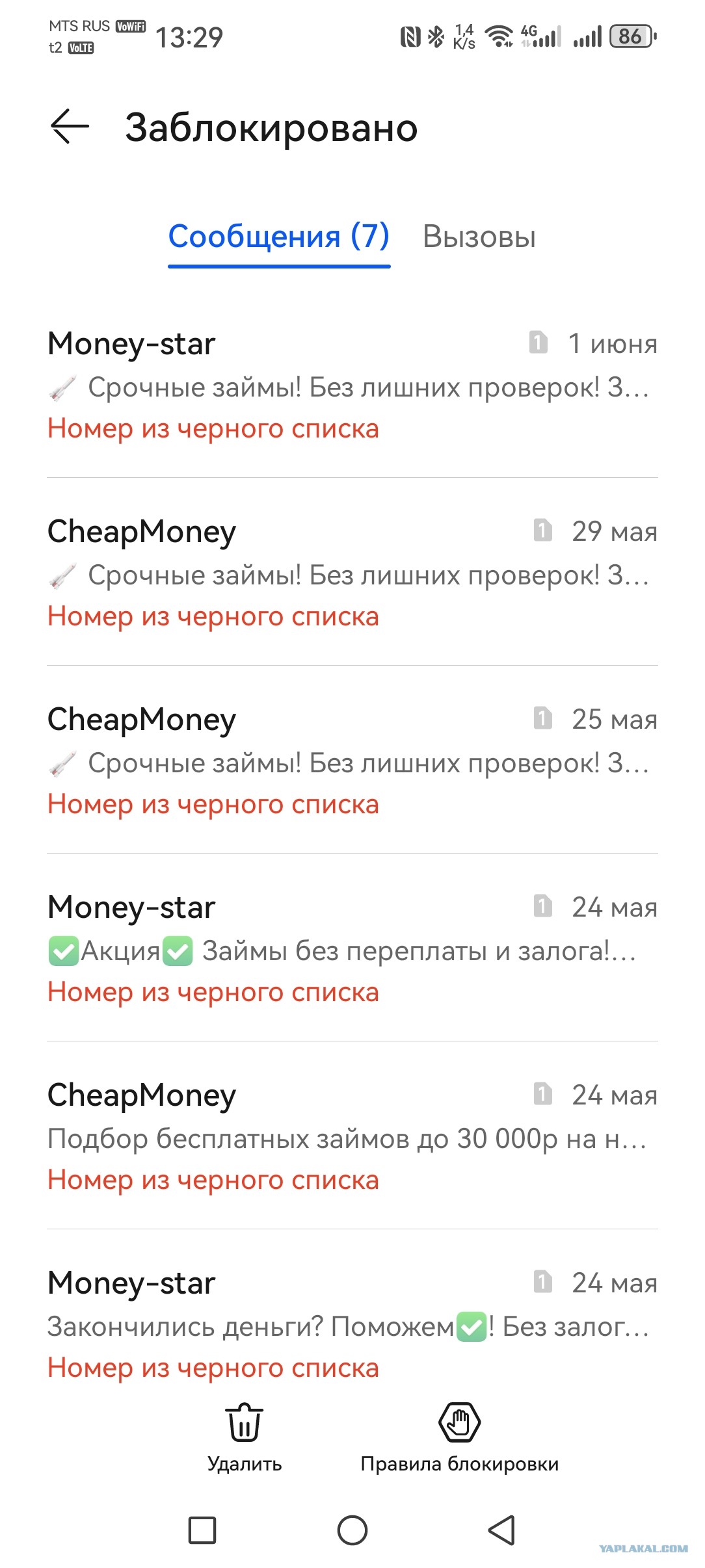This screenshot has width=705, height=1568.
Task: Open Money-star message starting with Акция
Action: [x=352, y=948]
